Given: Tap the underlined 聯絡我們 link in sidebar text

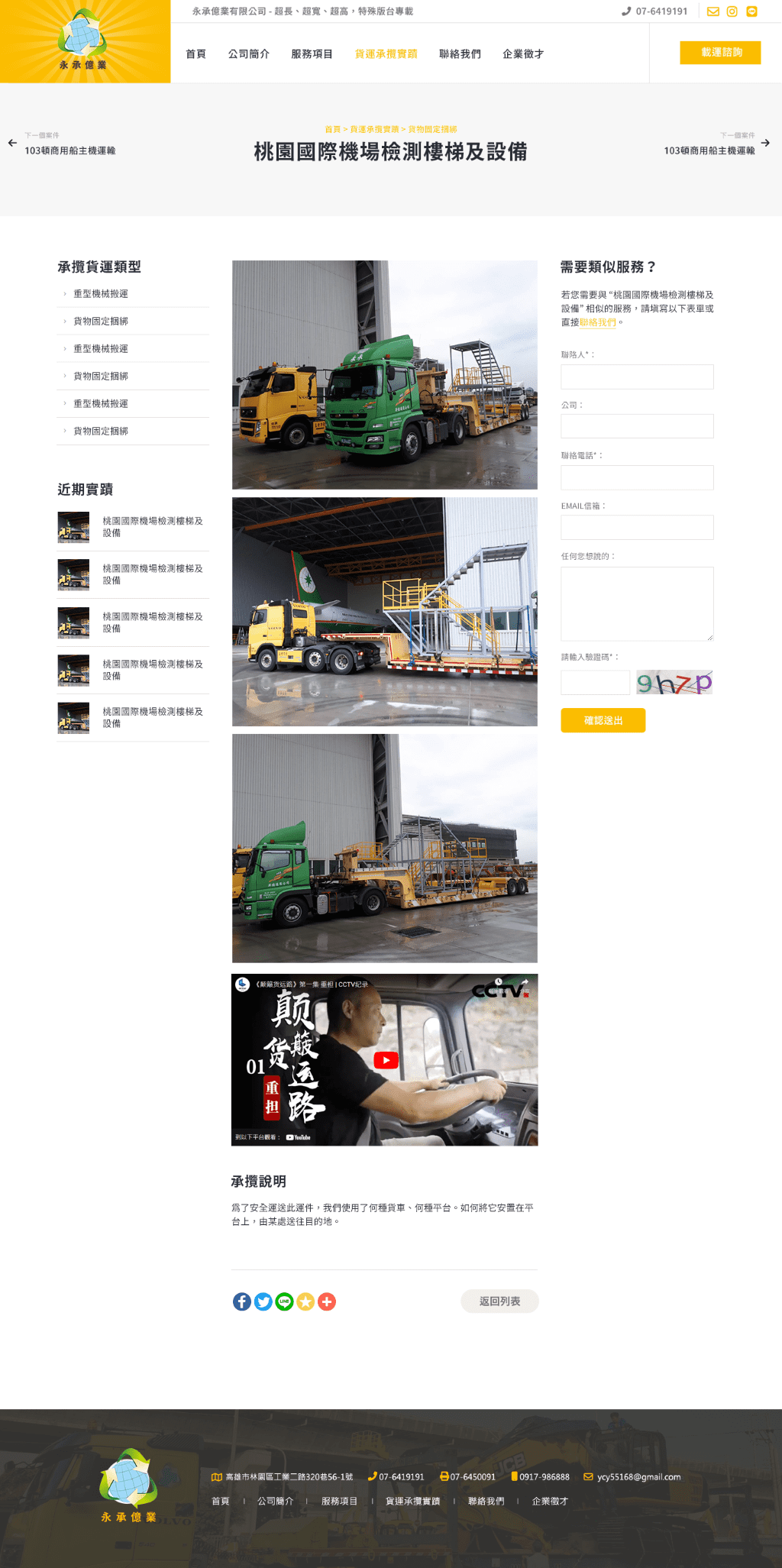Looking at the screenshot, I should pyautogui.click(x=597, y=323).
